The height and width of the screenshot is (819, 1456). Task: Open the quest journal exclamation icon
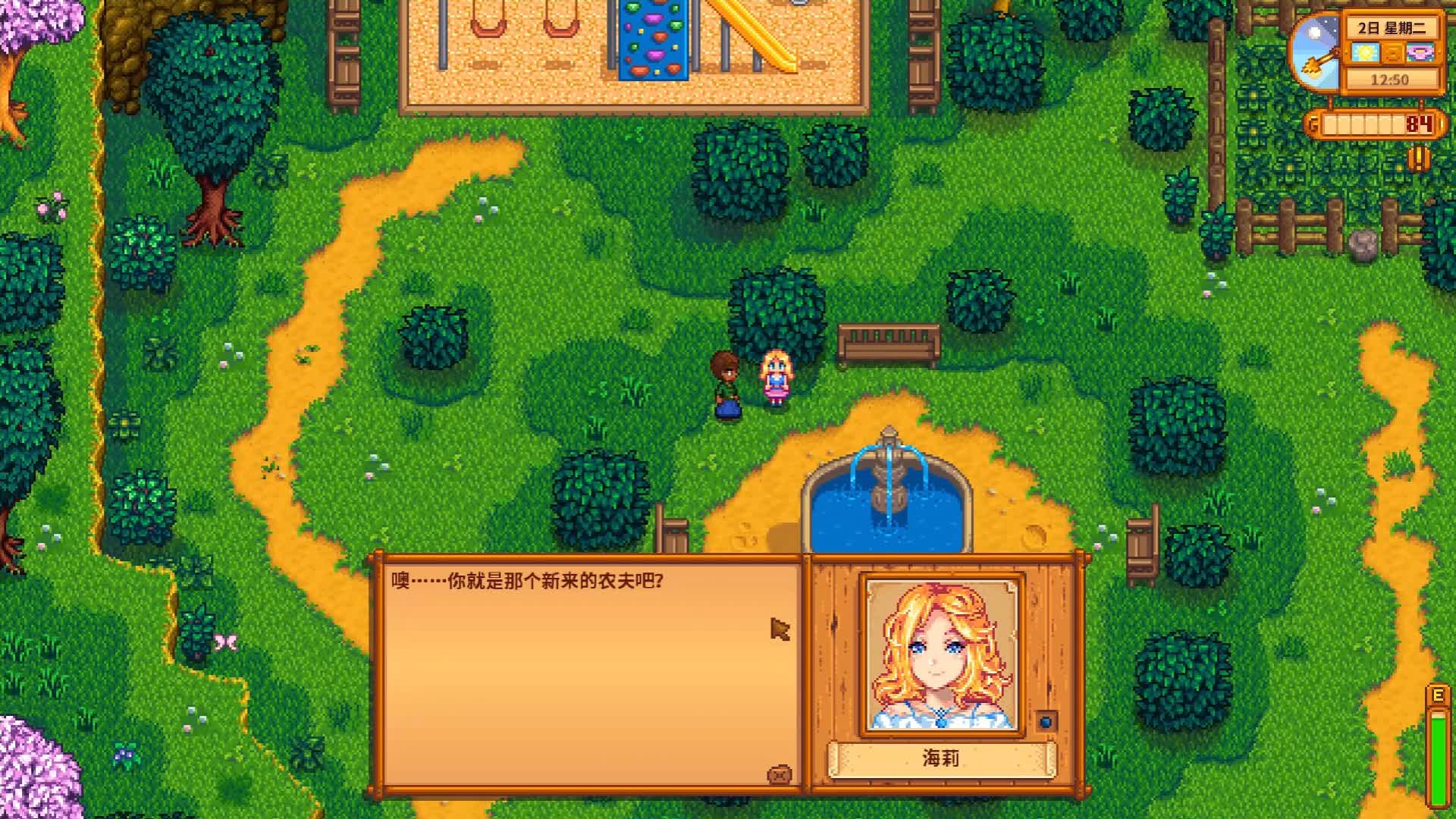(x=1418, y=158)
